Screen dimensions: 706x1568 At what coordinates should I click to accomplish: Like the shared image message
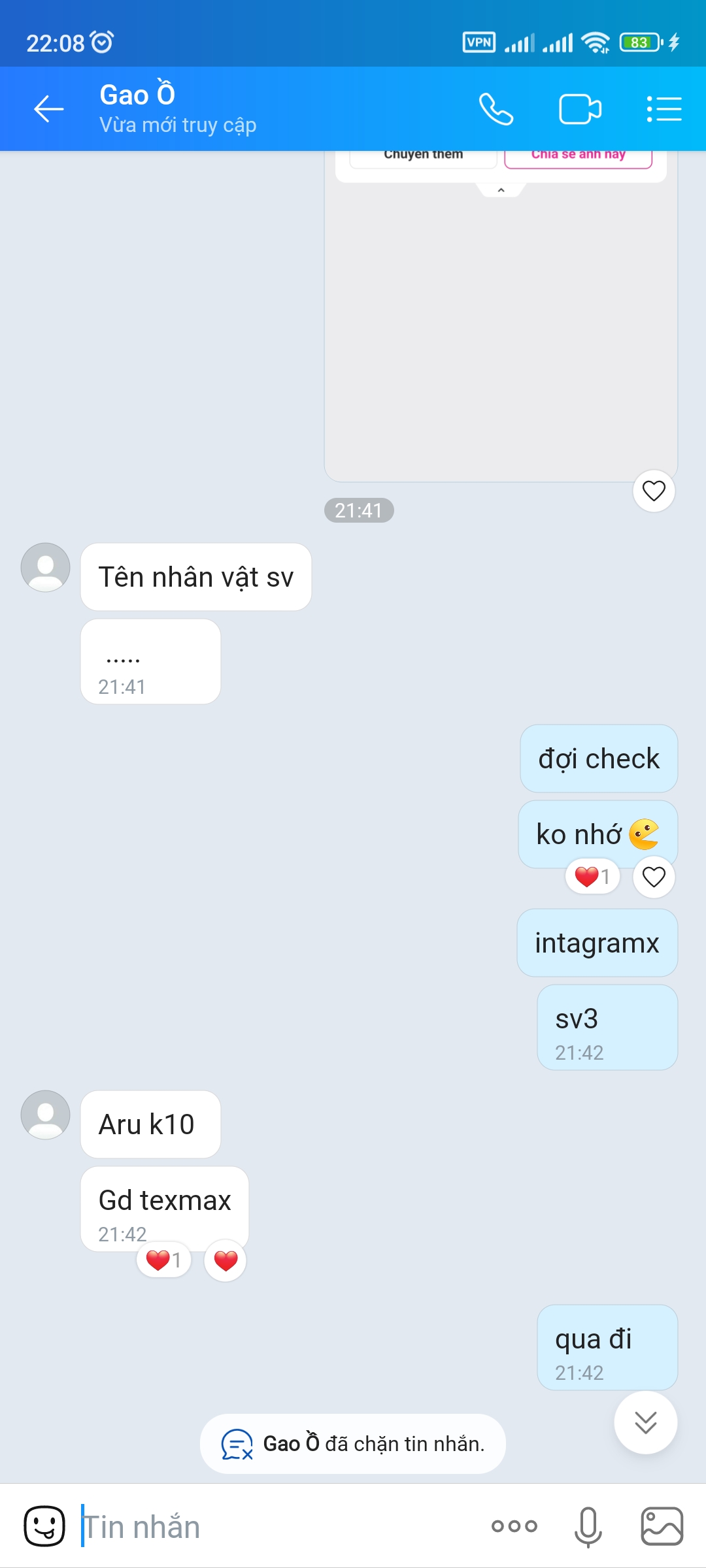tap(654, 491)
